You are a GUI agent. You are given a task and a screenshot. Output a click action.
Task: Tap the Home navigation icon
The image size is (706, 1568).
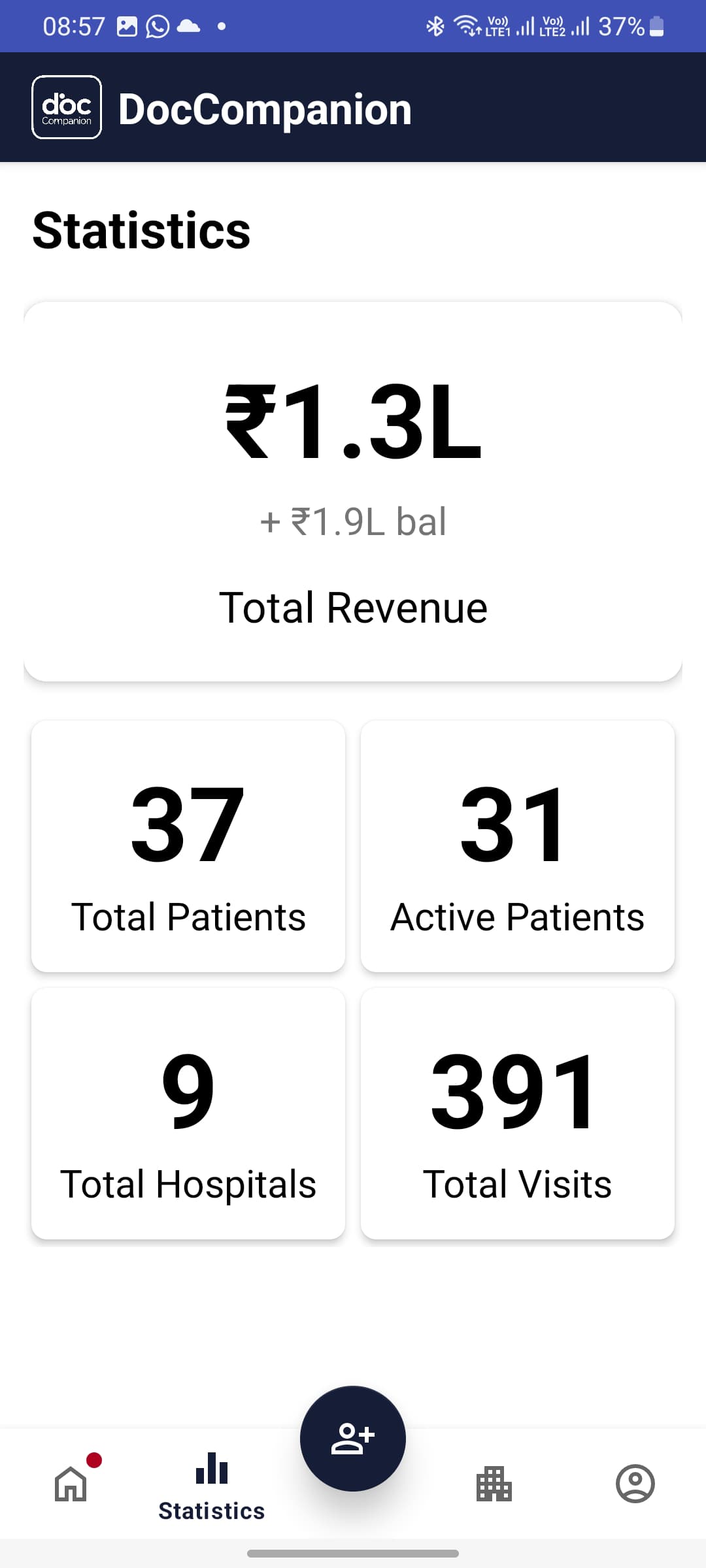71,1484
